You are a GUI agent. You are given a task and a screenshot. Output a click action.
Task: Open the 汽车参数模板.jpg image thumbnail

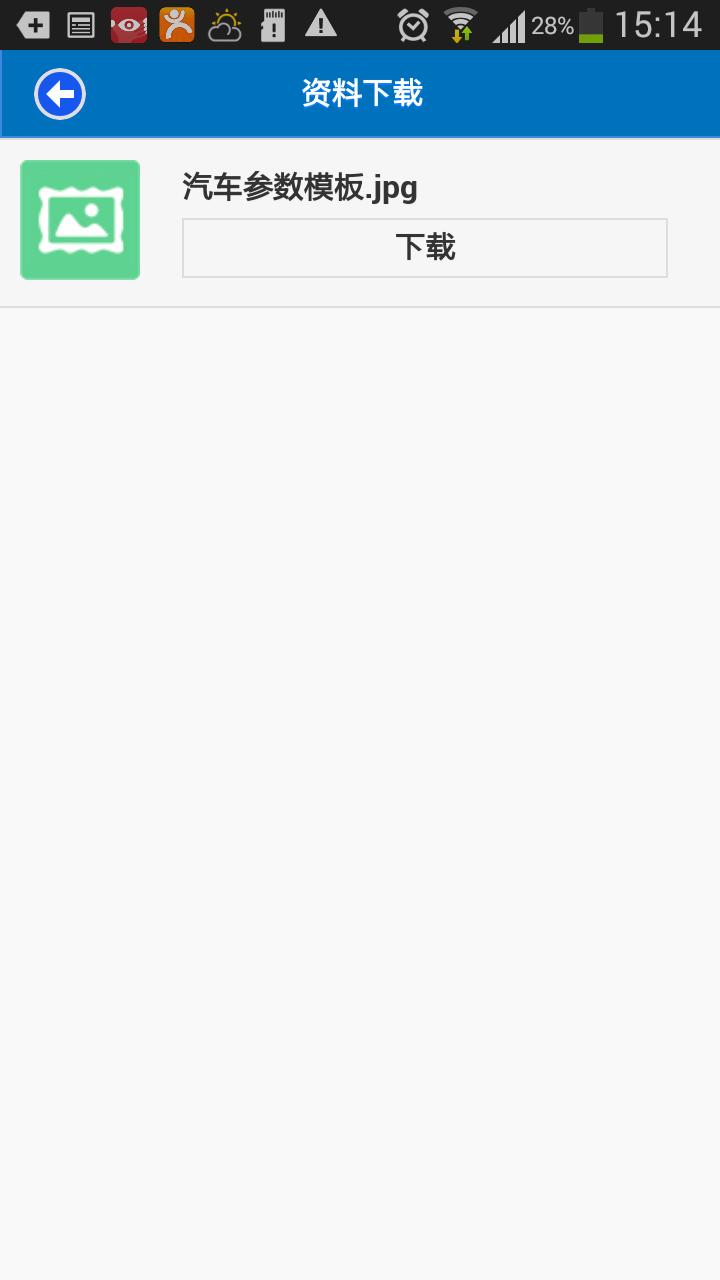point(80,220)
